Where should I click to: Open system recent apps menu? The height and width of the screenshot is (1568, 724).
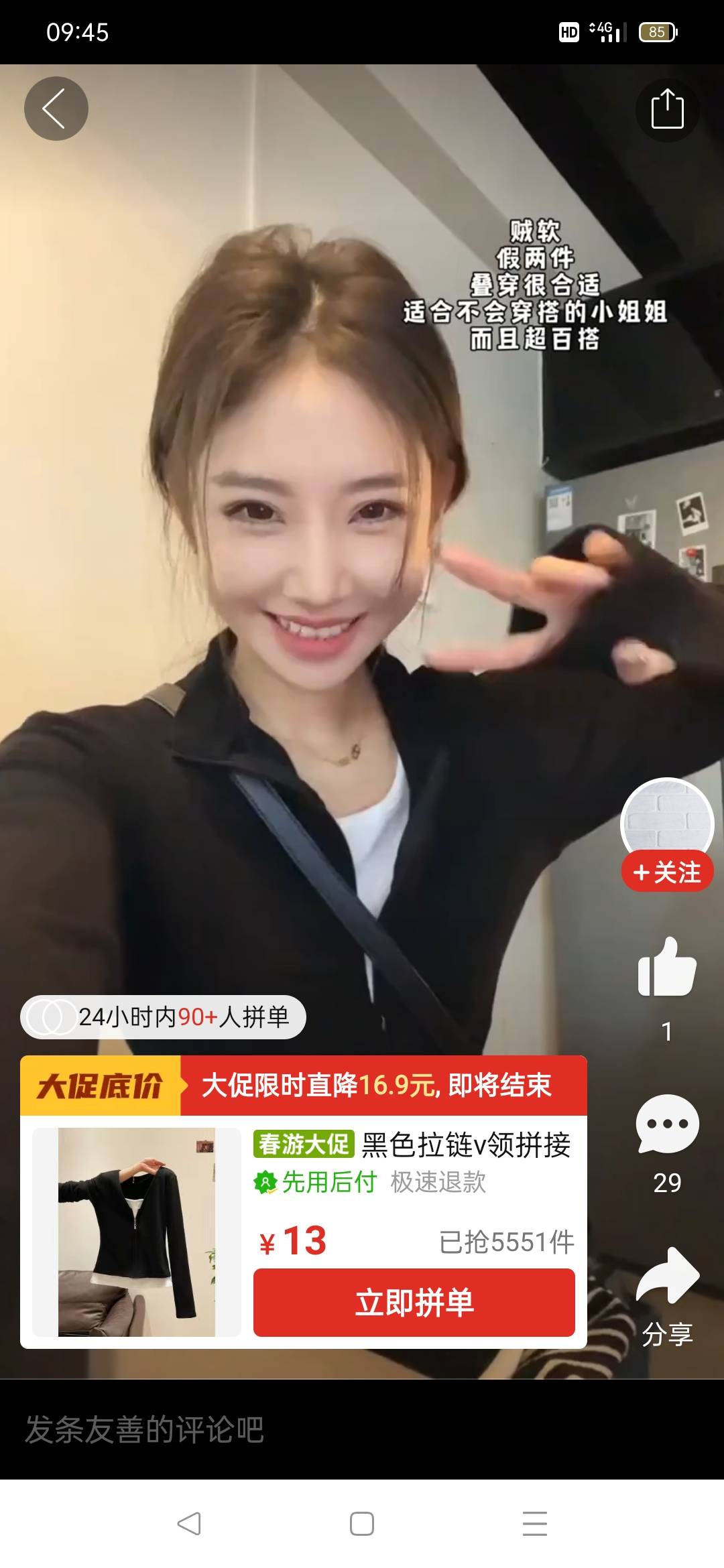(534, 1524)
